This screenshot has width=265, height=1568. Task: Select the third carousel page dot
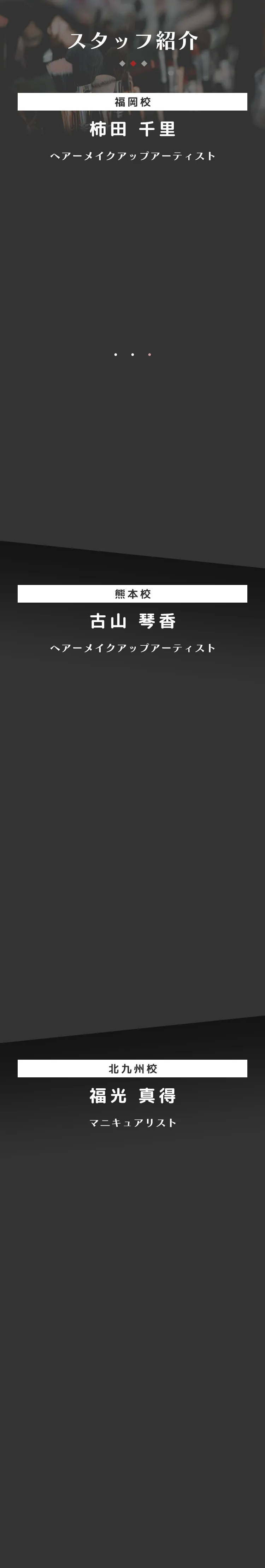pyautogui.click(x=149, y=354)
